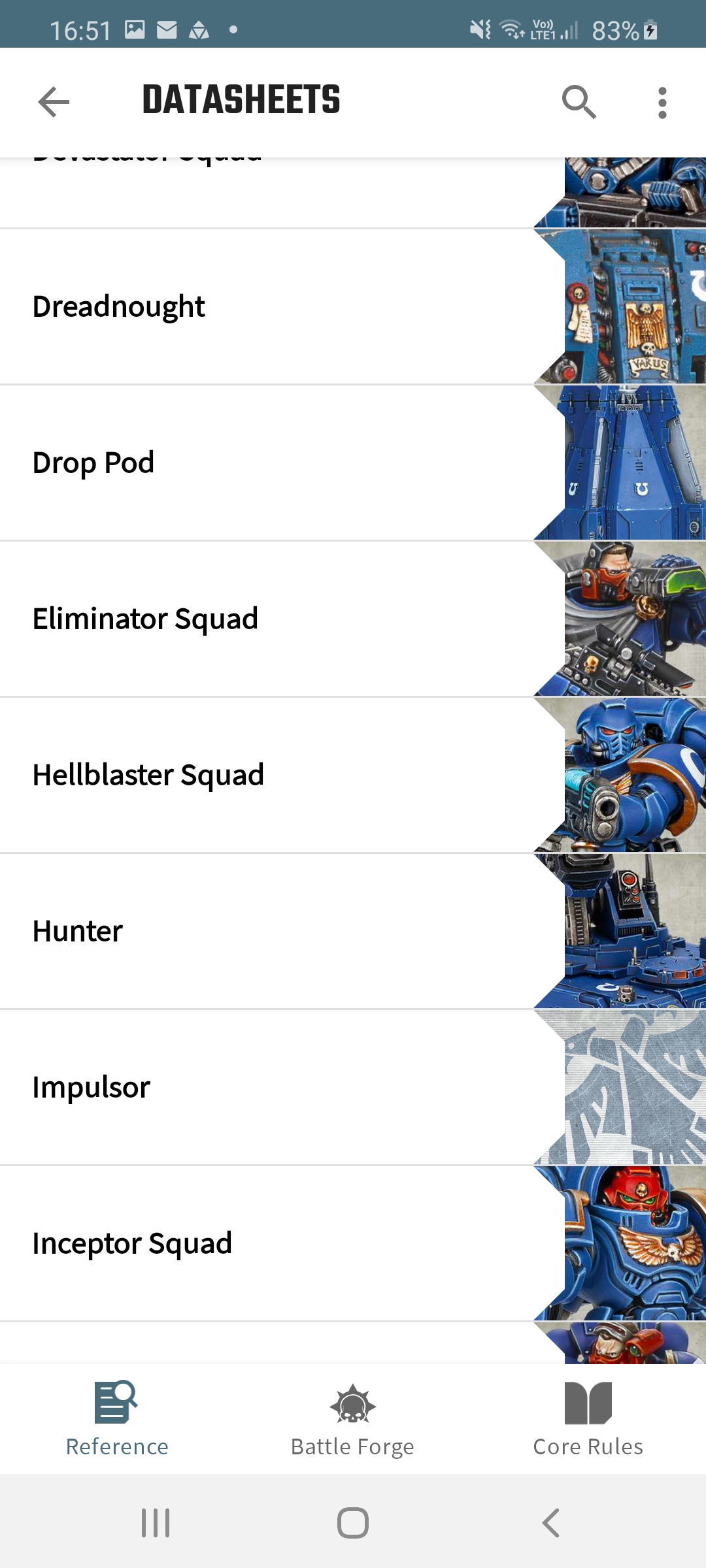Open recent apps from navigation bar
Viewport: 706px width, 1568px height.
point(156,1523)
